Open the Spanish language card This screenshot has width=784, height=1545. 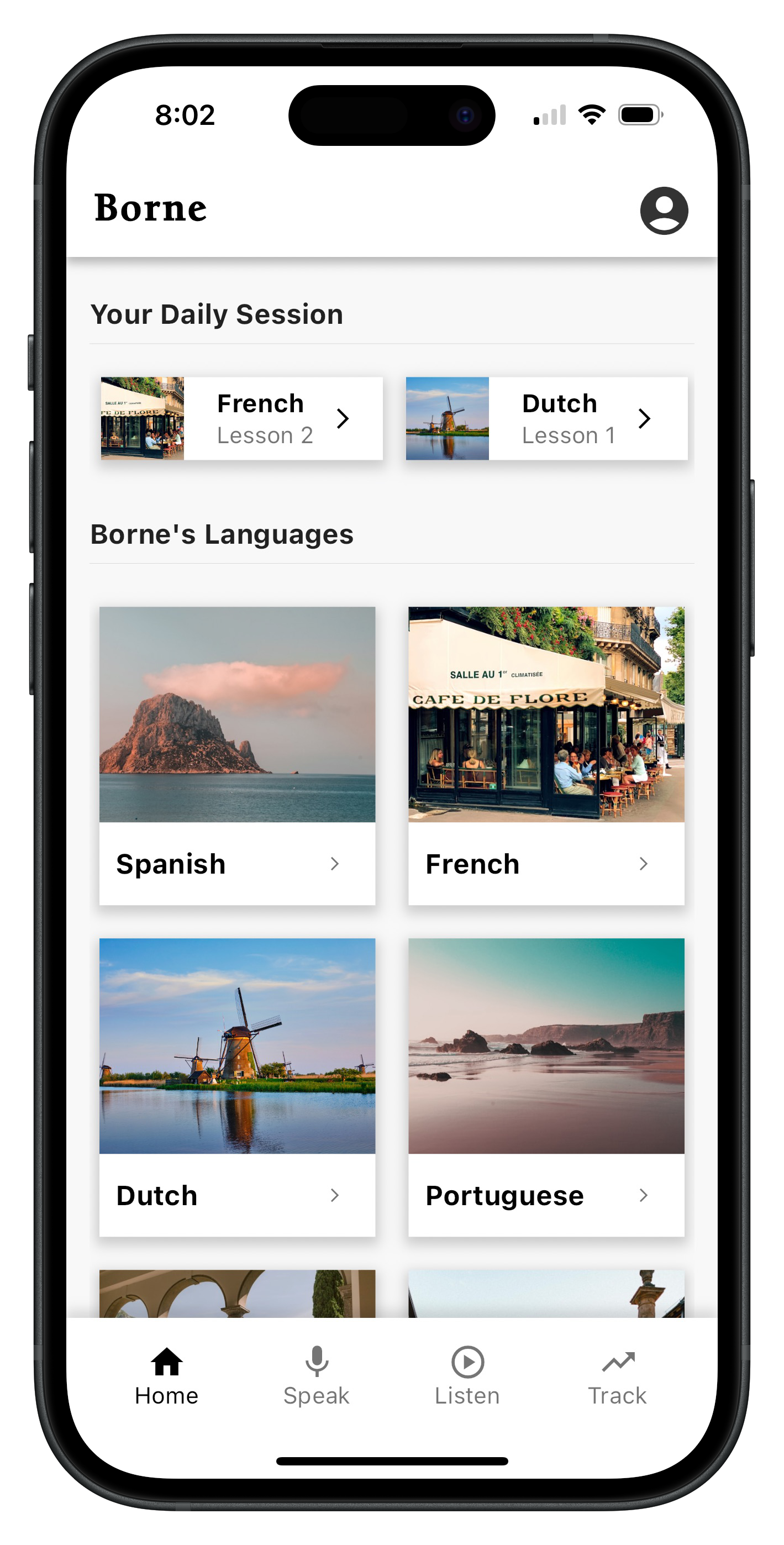(237, 755)
